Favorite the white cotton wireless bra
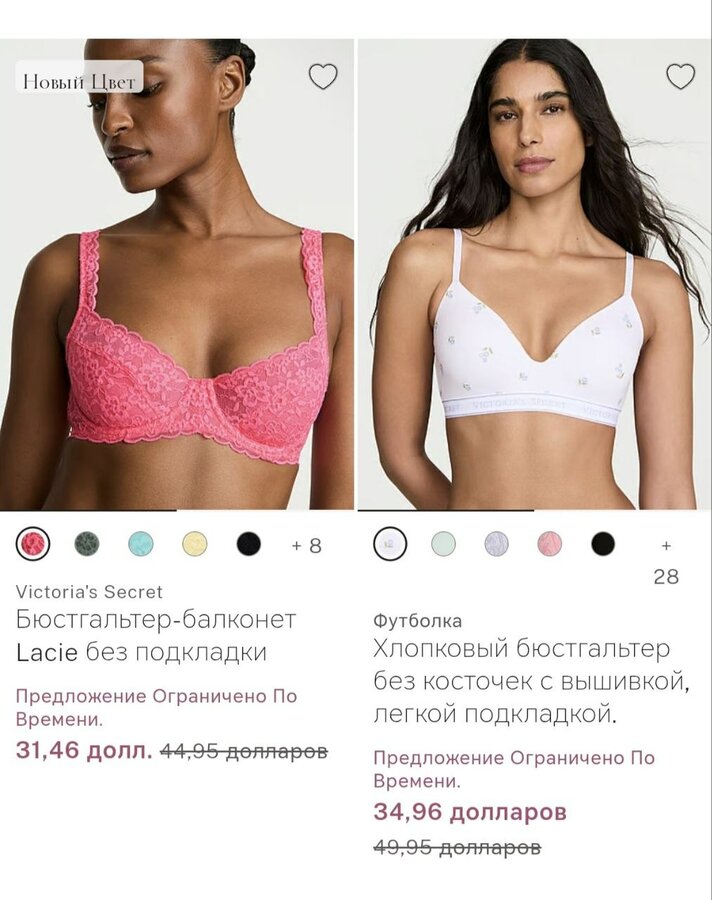The image size is (712, 900). (680, 76)
